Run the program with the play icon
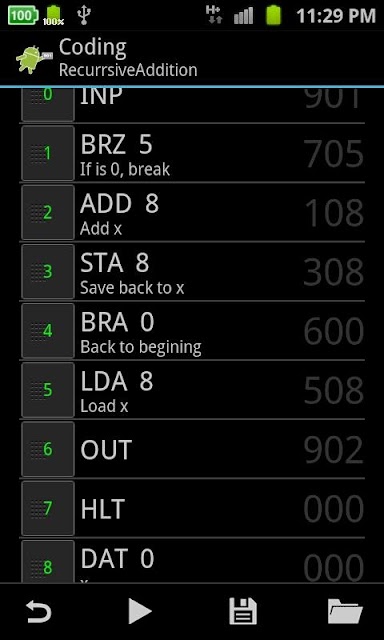Screen dimensions: 384x640 [140, 611]
